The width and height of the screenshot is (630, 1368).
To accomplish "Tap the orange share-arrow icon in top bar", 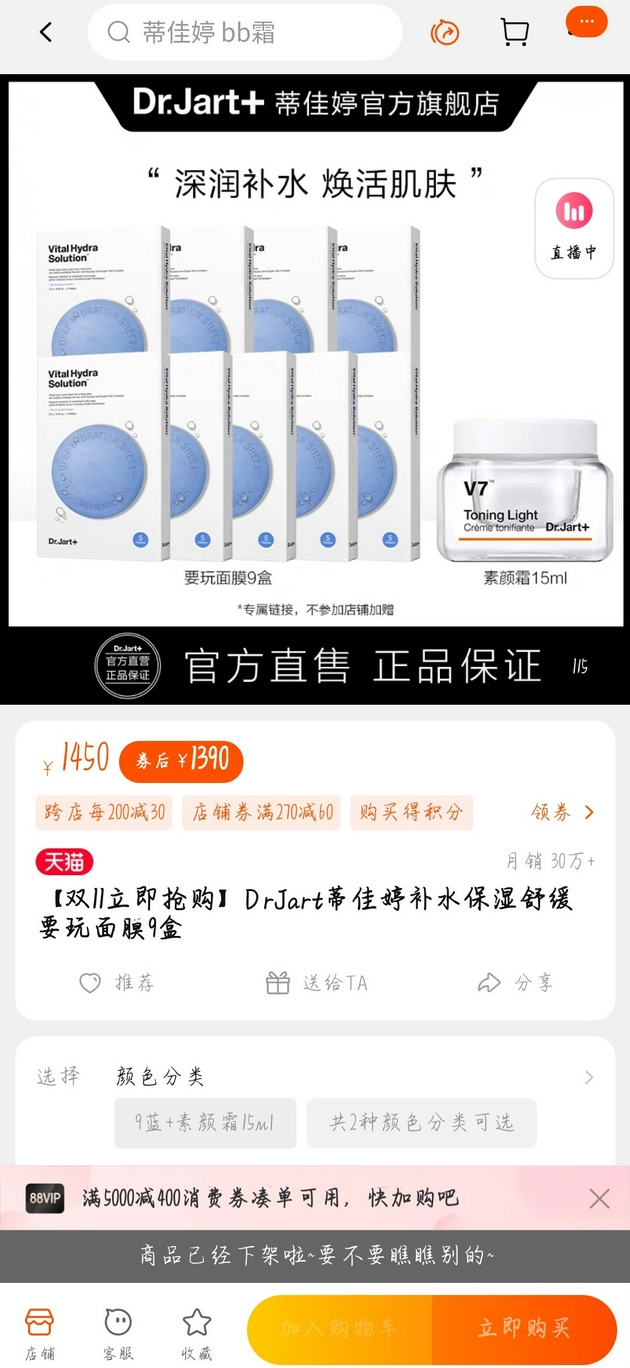I will (445, 32).
